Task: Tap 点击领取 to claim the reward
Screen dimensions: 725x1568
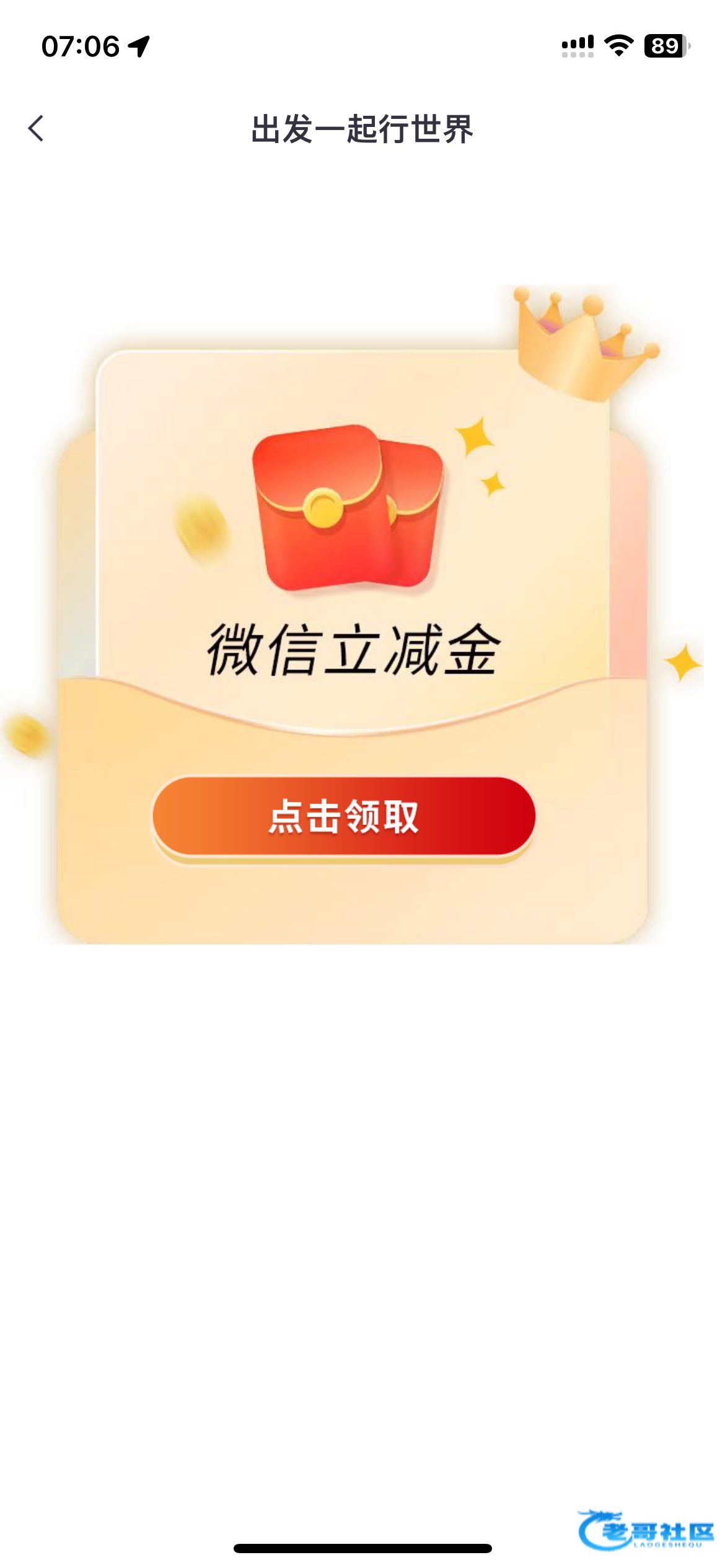Action: pos(344,816)
